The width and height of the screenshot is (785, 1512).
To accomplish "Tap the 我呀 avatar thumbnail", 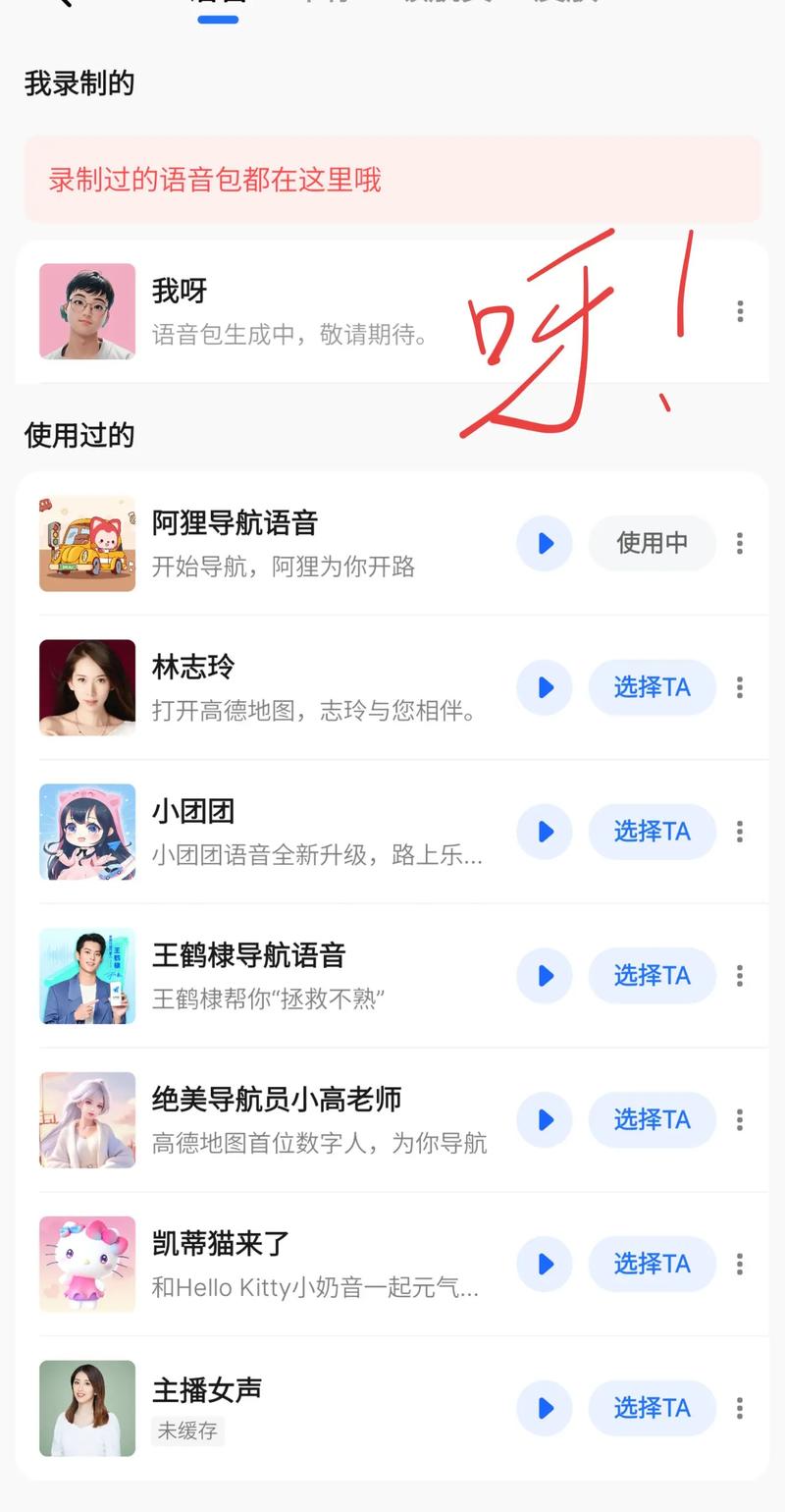I will tap(87, 311).
